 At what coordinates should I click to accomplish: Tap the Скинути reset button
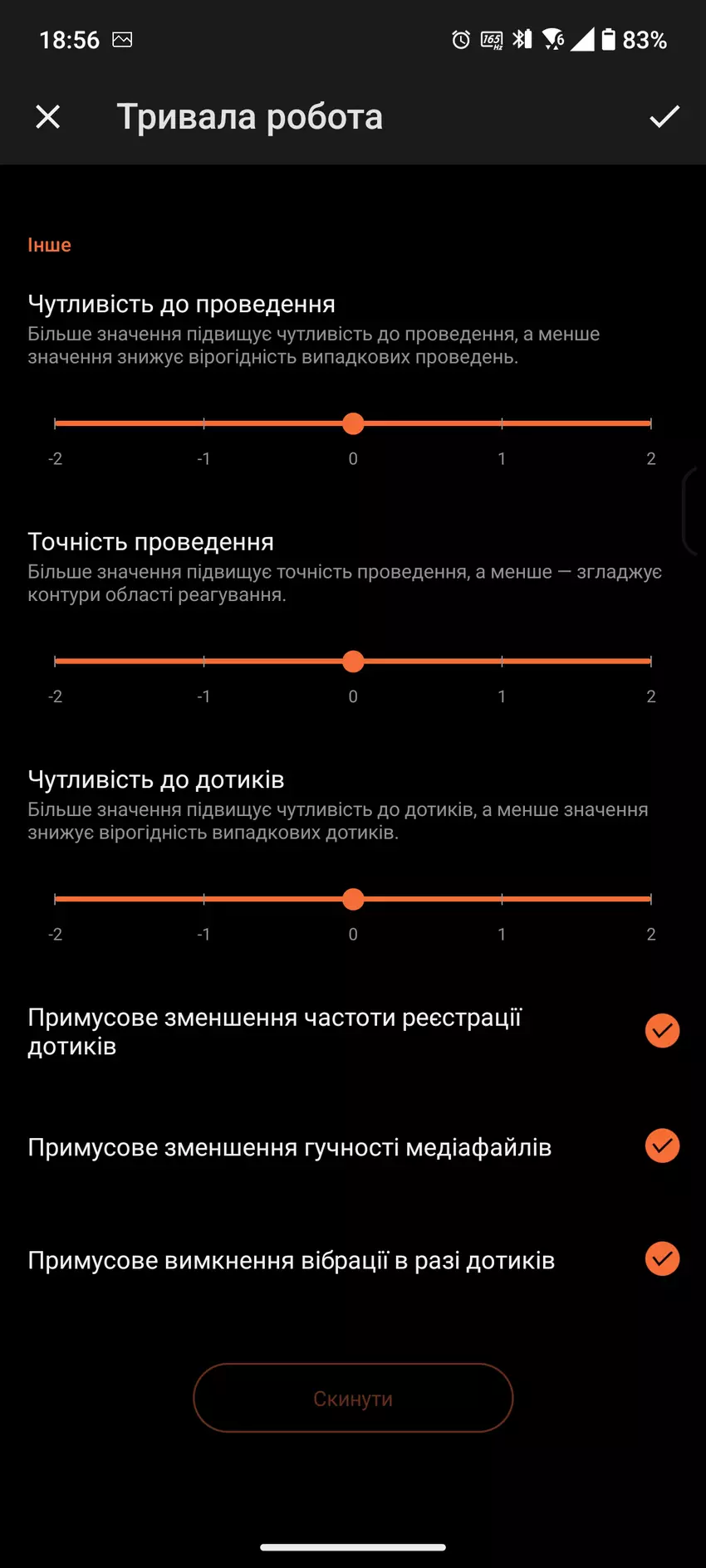click(x=353, y=1399)
